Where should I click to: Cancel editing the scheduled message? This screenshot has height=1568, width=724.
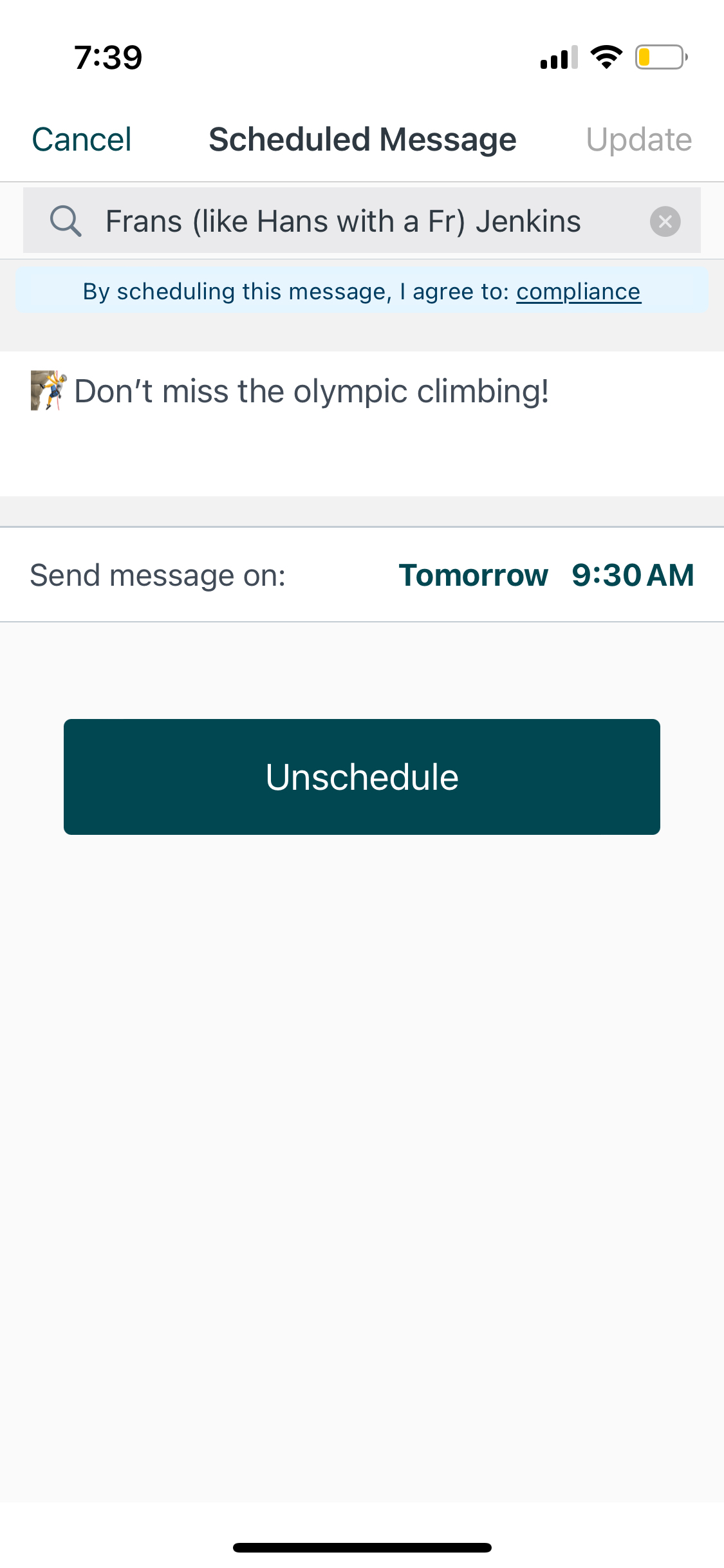[x=82, y=140]
